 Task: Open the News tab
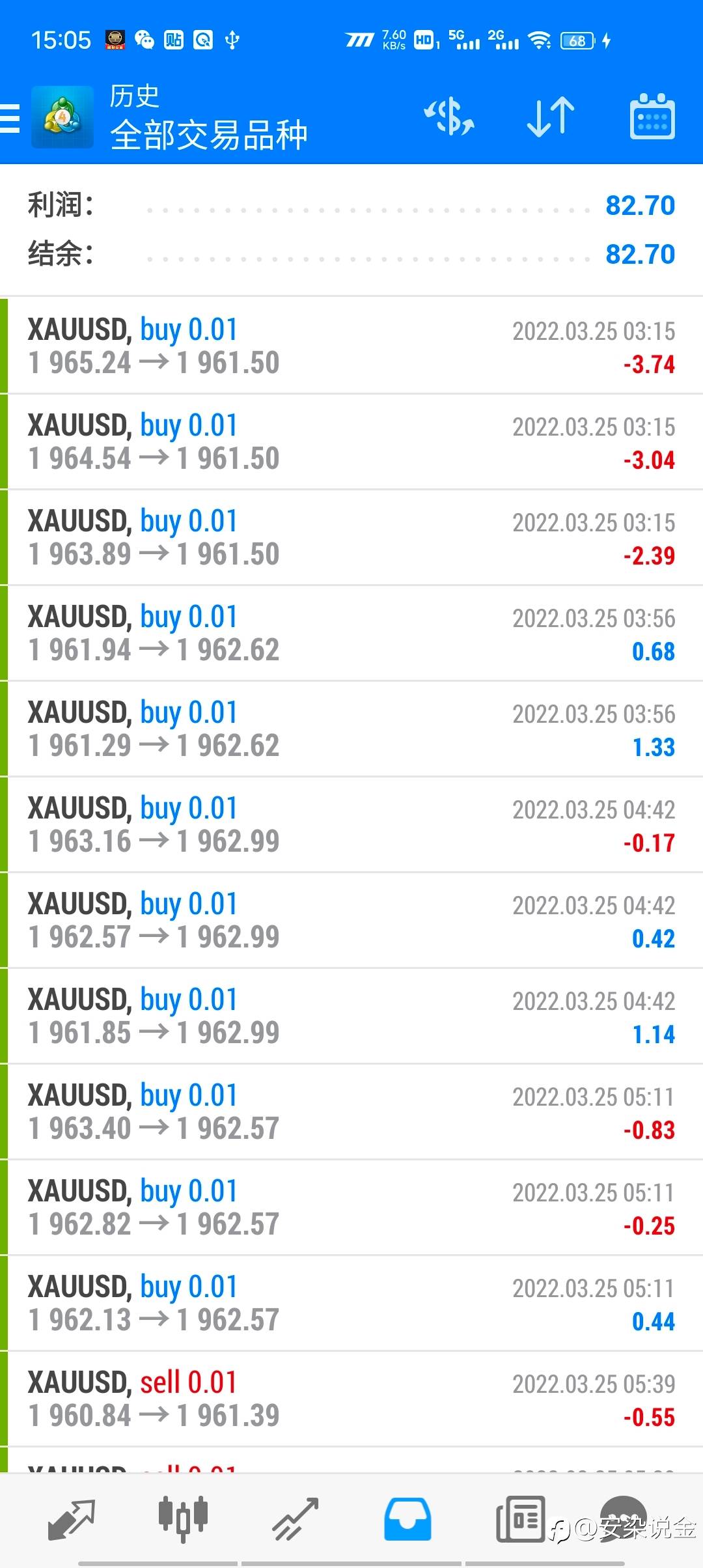(519, 1520)
